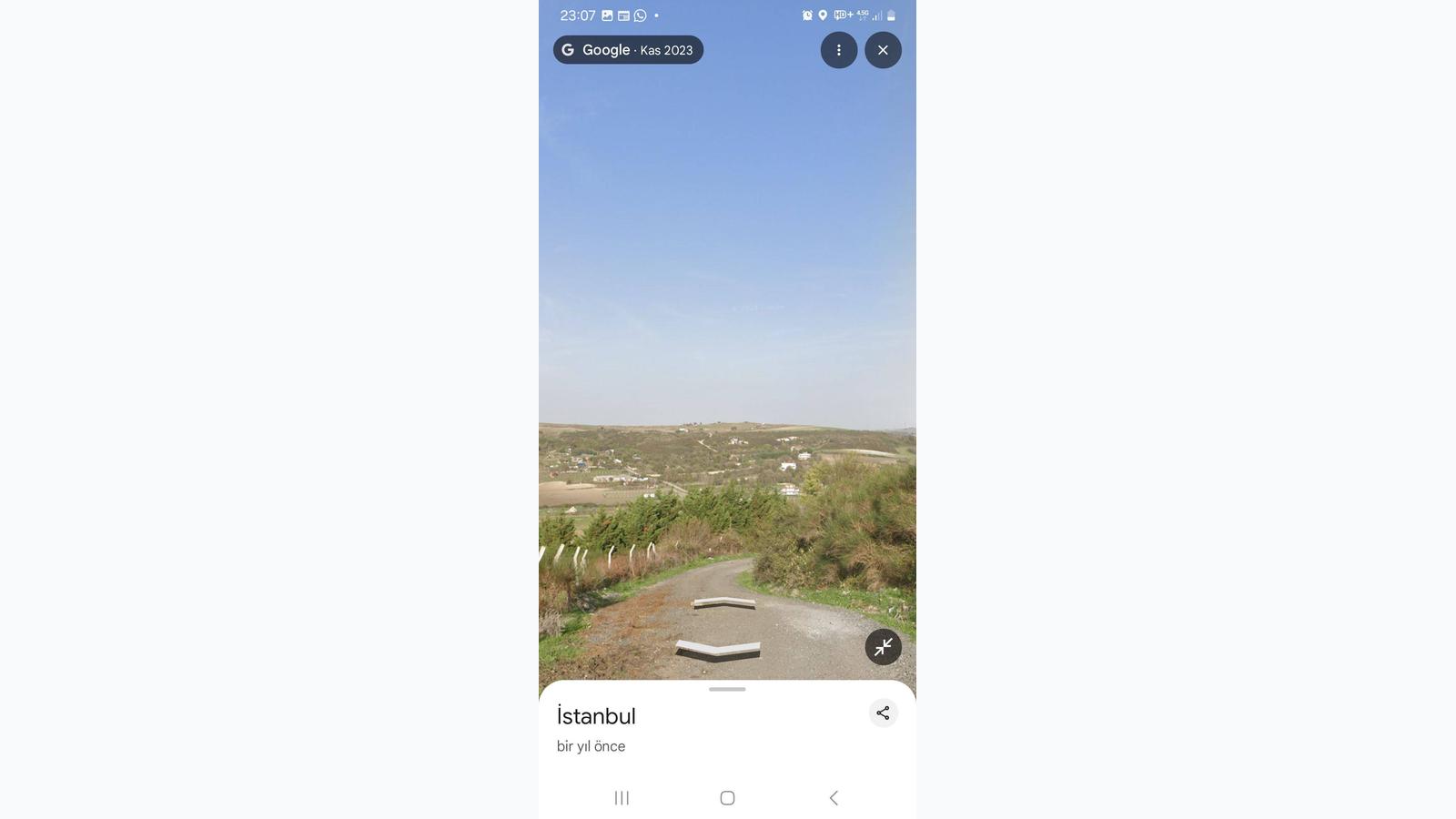1456x819 pixels.
Task: Go back using the system back button
Action: coord(833,798)
